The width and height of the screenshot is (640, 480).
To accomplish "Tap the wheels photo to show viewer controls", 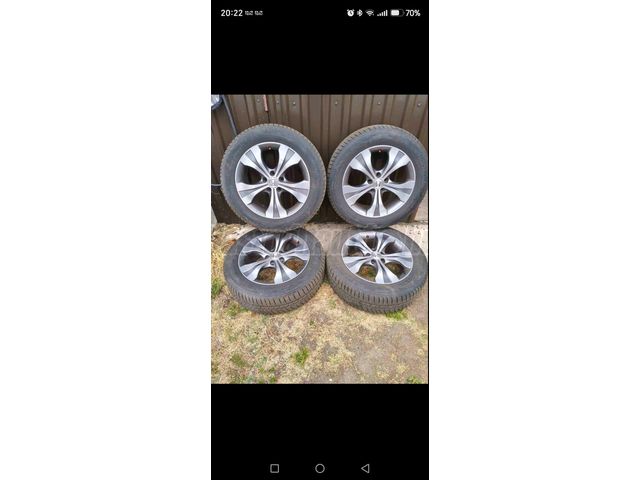I will click(320, 239).
